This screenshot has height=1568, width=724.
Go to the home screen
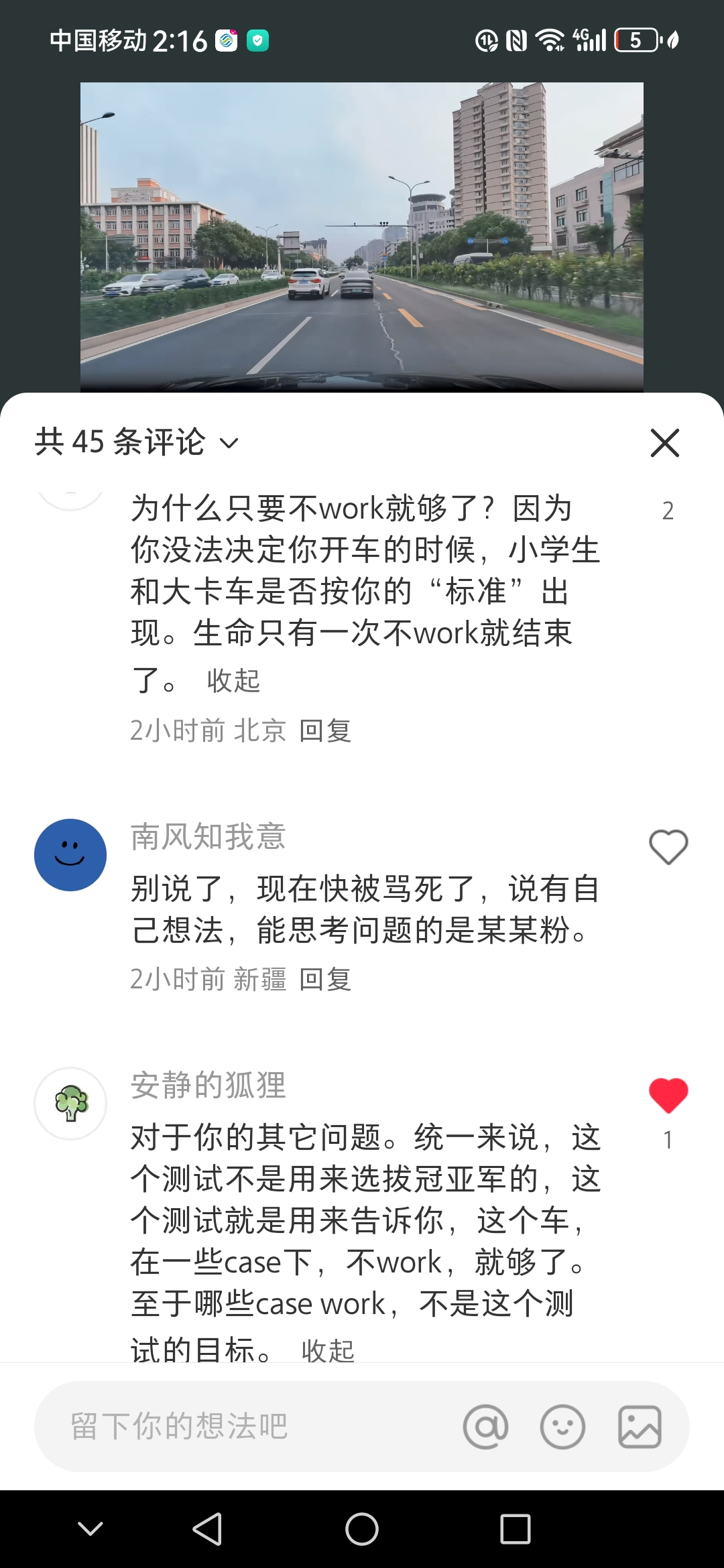[362, 1529]
